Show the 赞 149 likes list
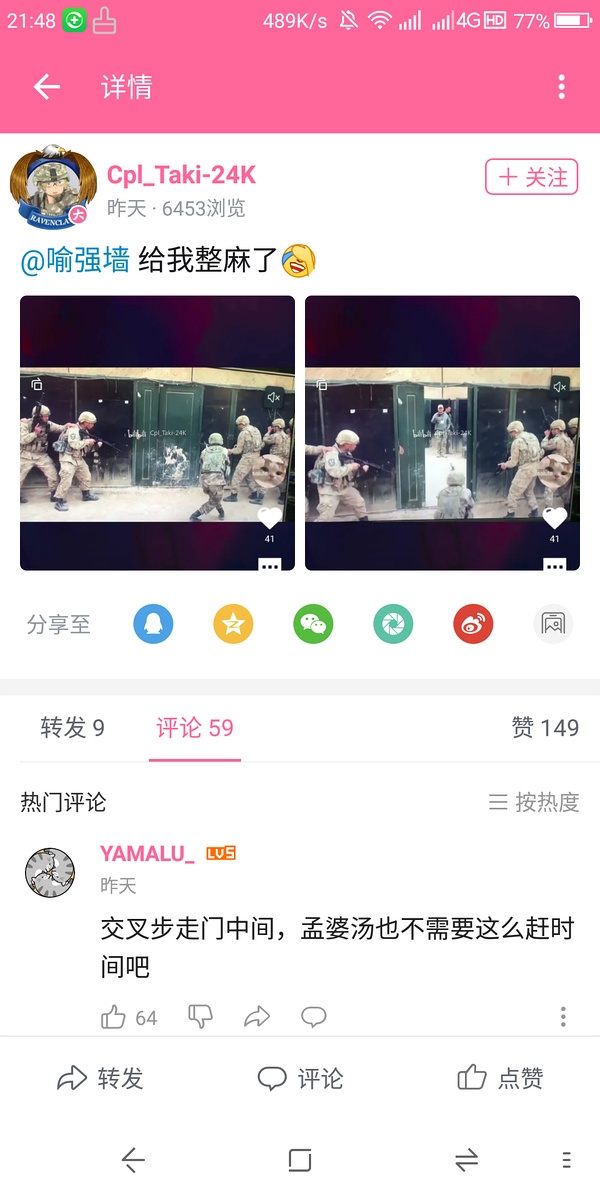Viewport: 600px width, 1200px height. [x=545, y=728]
